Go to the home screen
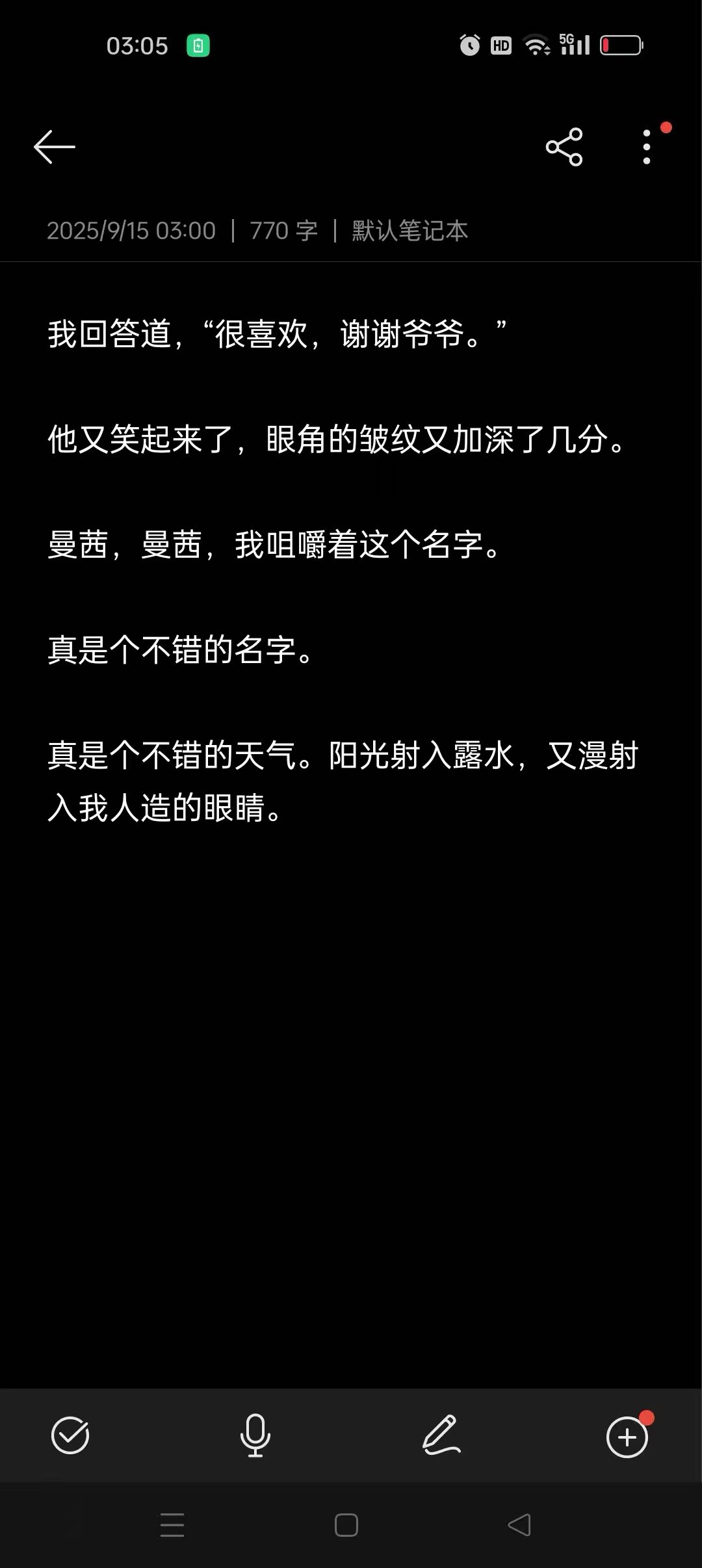 (346, 1524)
